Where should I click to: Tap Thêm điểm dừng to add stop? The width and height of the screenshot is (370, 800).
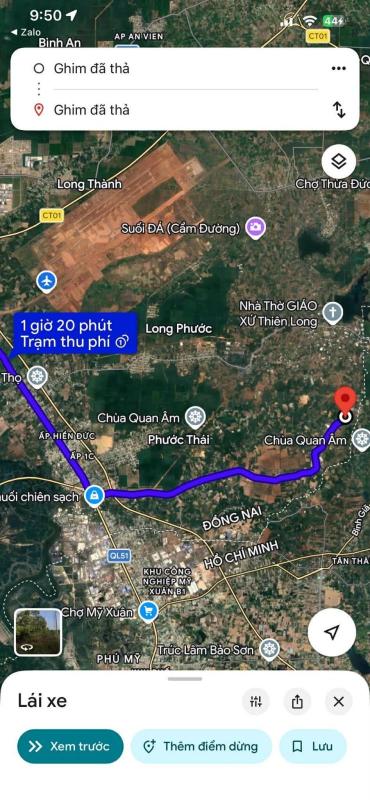pos(201,746)
